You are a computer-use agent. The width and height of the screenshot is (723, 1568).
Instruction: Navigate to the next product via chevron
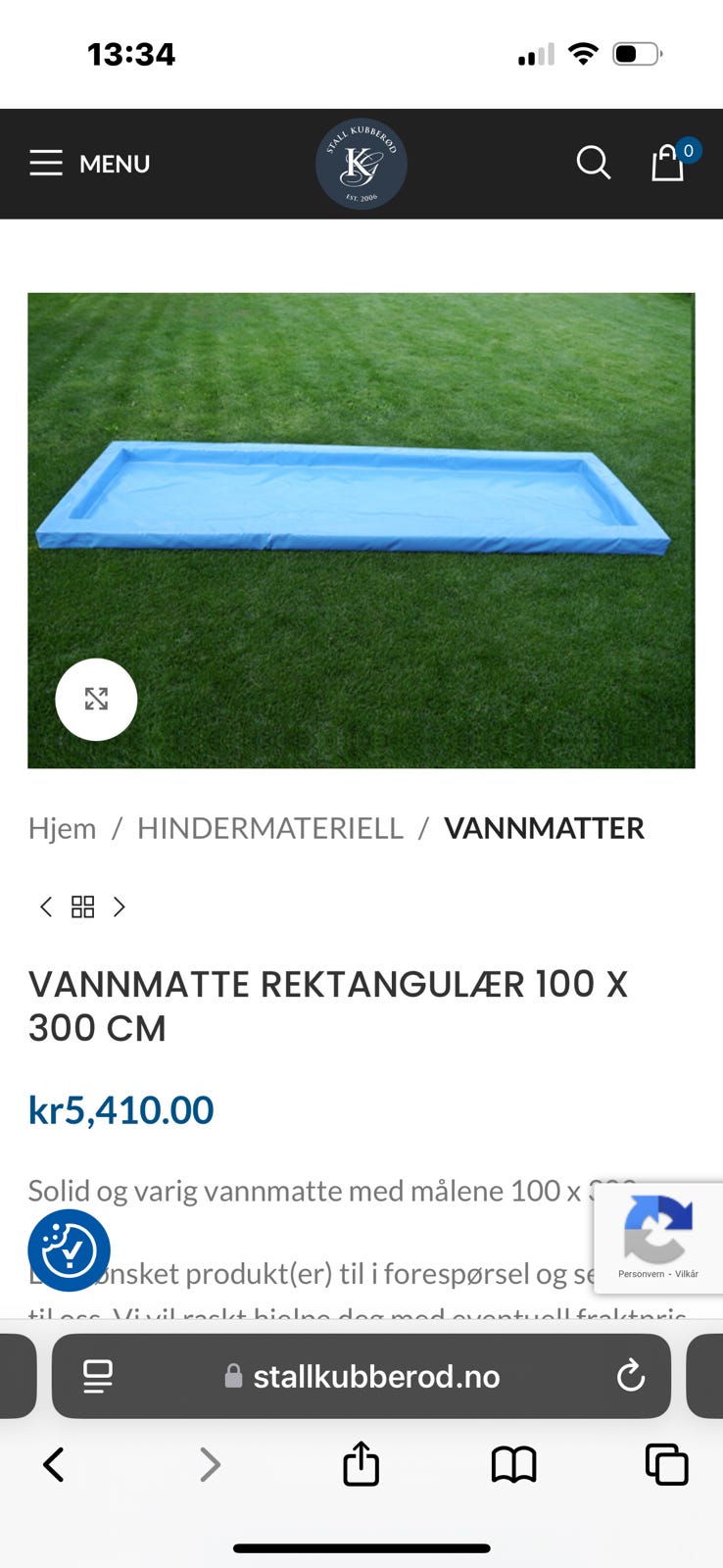coord(120,907)
